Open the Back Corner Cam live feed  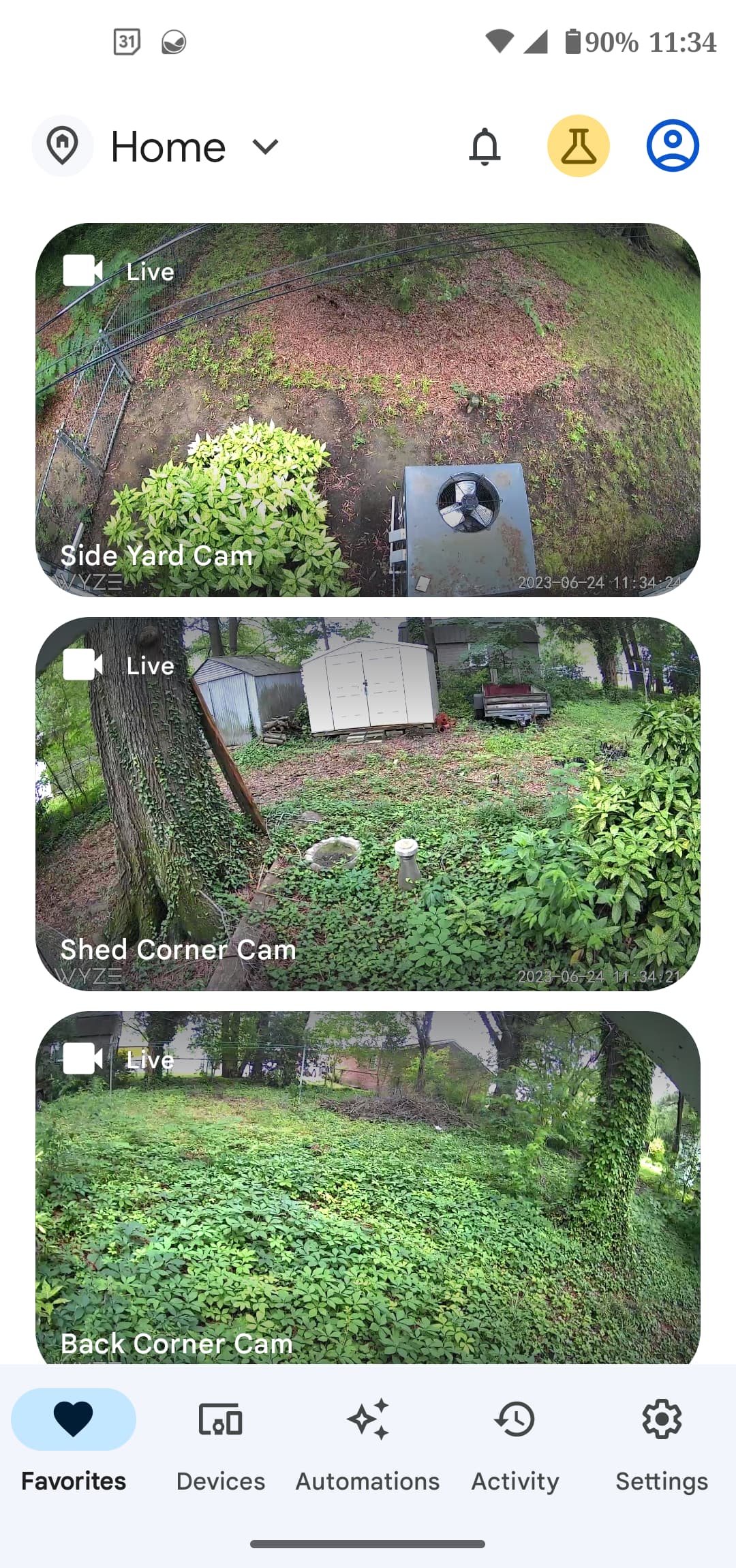click(368, 1186)
